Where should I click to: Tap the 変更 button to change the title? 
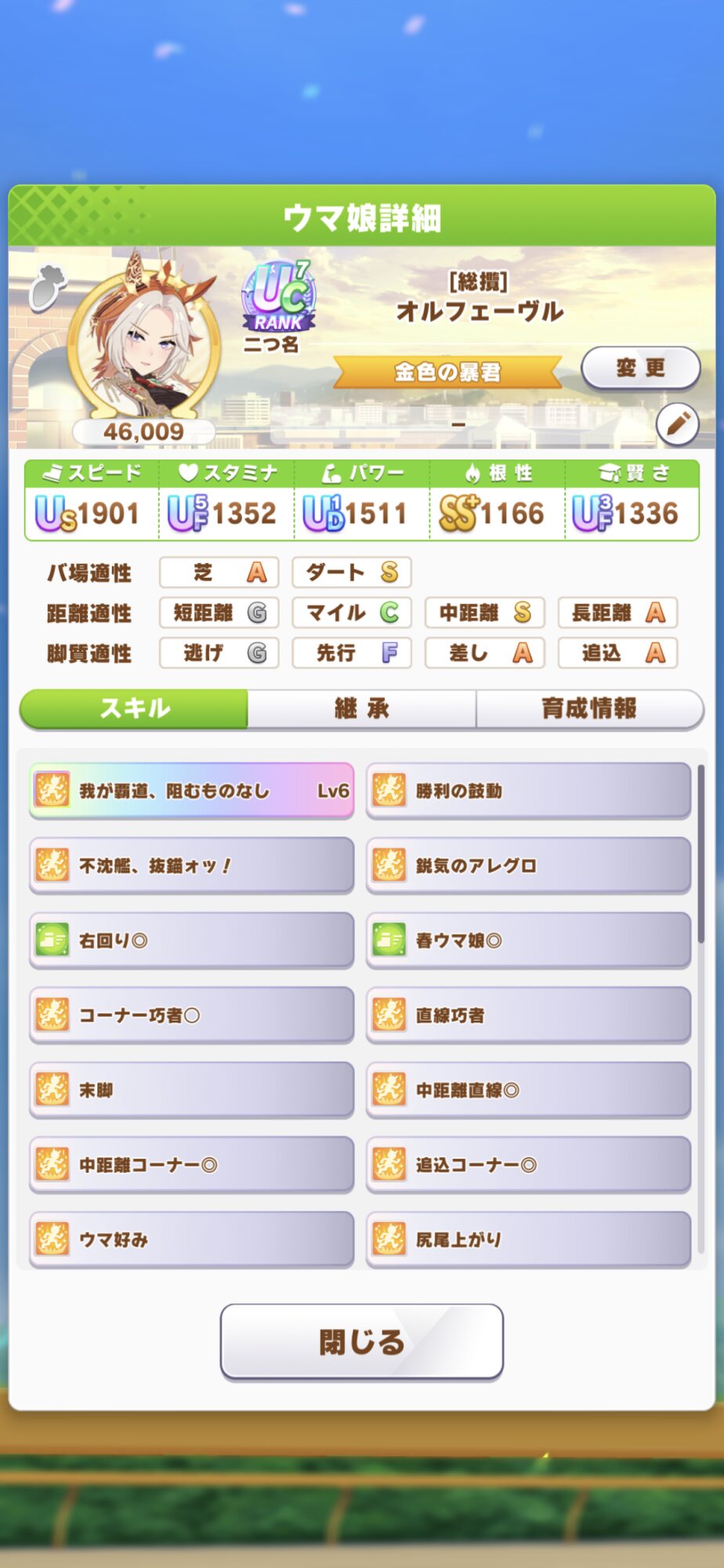[640, 368]
